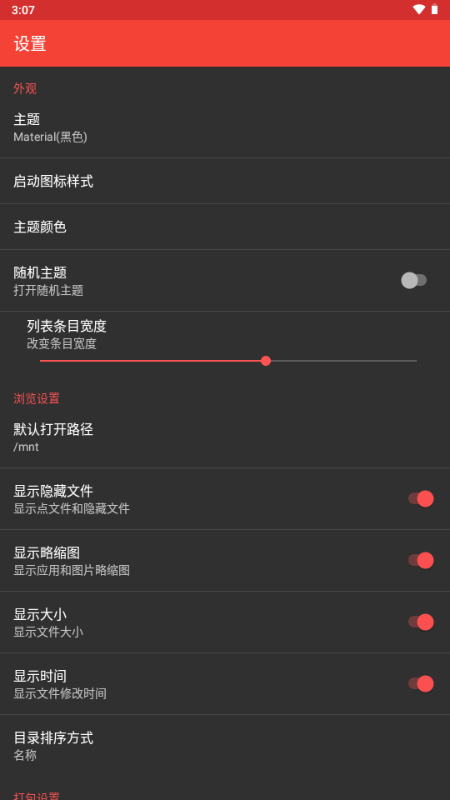Tap the 列表条目宽度 width slider track
The height and width of the screenshot is (800, 450).
click(228, 361)
